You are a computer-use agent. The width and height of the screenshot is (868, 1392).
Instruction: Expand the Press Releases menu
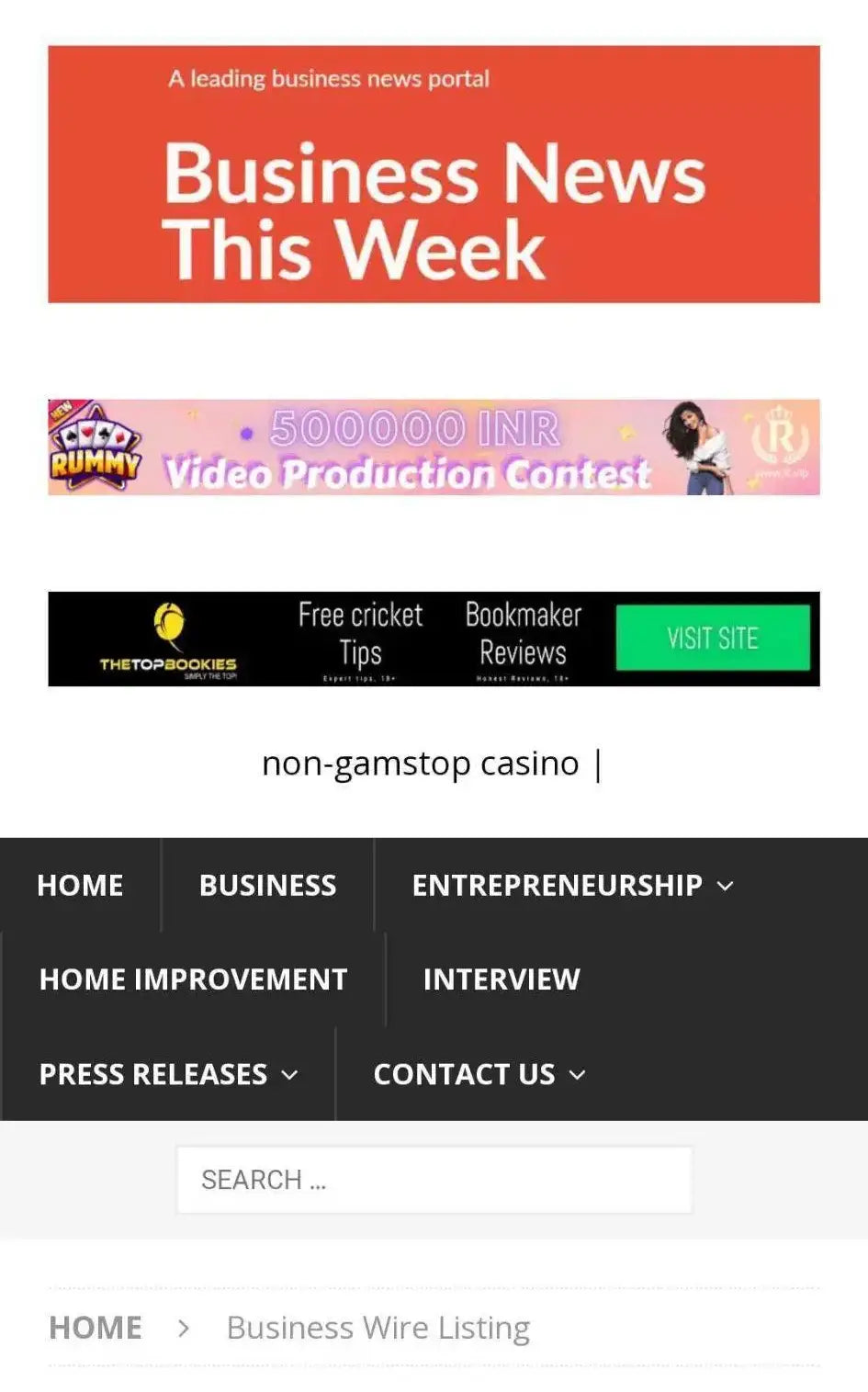coord(168,1074)
